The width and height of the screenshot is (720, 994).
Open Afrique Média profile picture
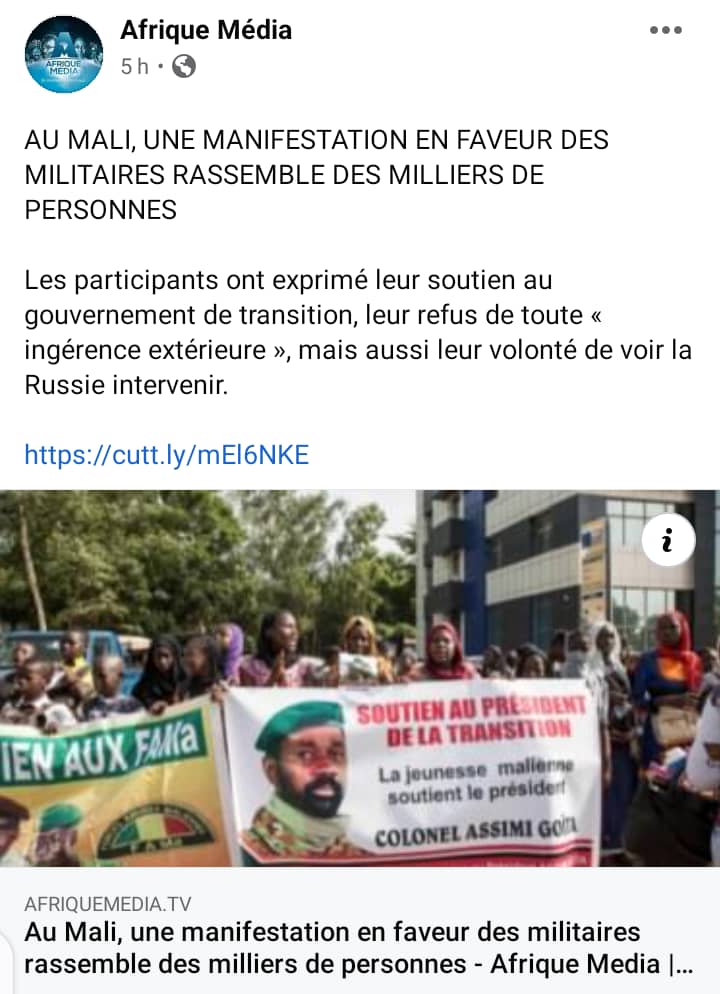(x=64, y=54)
